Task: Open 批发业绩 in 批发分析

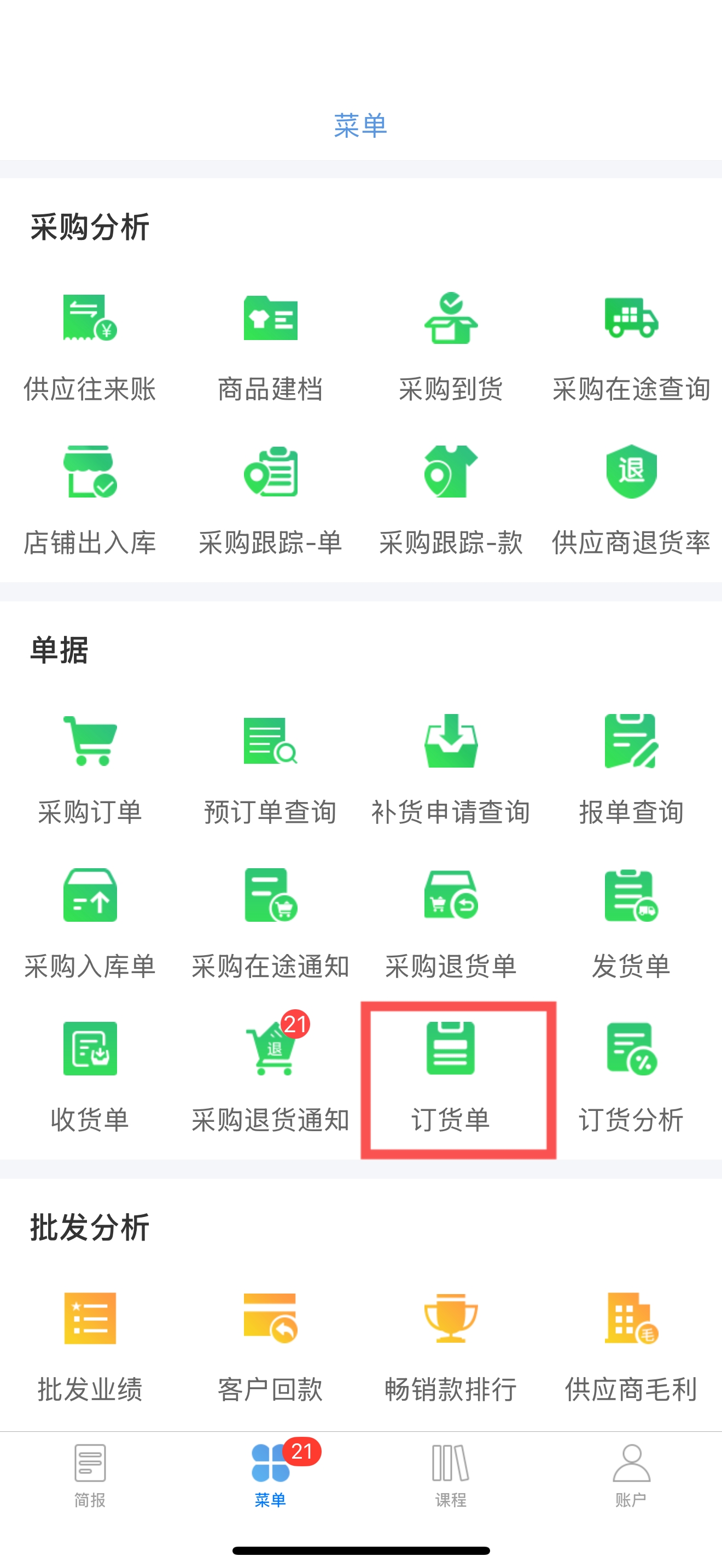Action: (90, 1348)
